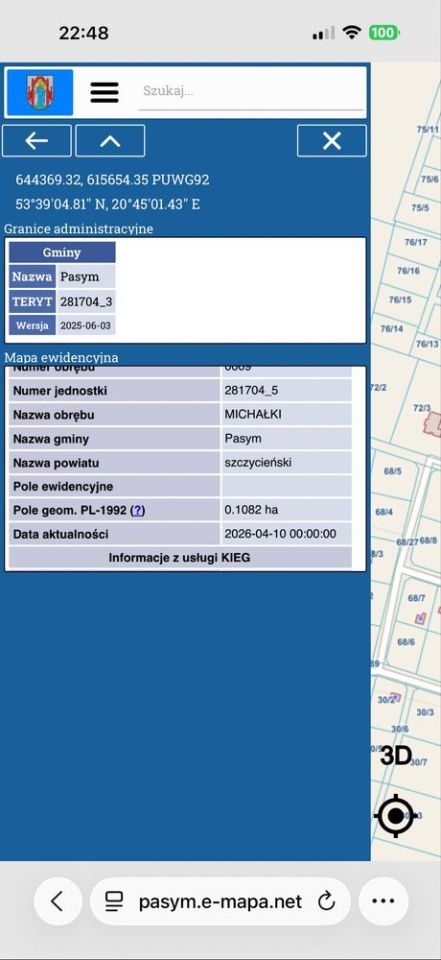This screenshot has width=441, height=960.
Task: Collapse the panel with the up chevron
Action: (110, 141)
